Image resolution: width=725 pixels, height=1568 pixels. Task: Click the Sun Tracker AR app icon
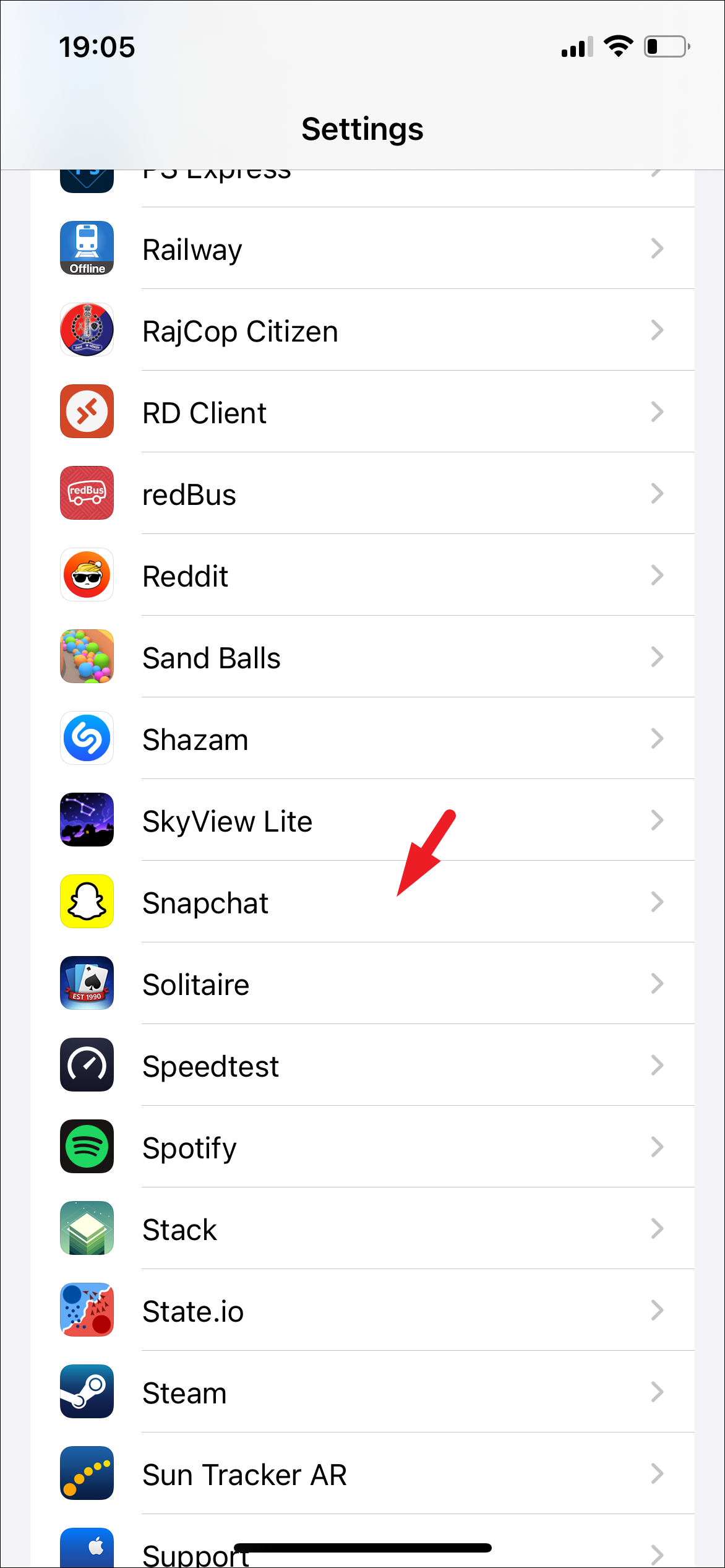[x=87, y=1473]
